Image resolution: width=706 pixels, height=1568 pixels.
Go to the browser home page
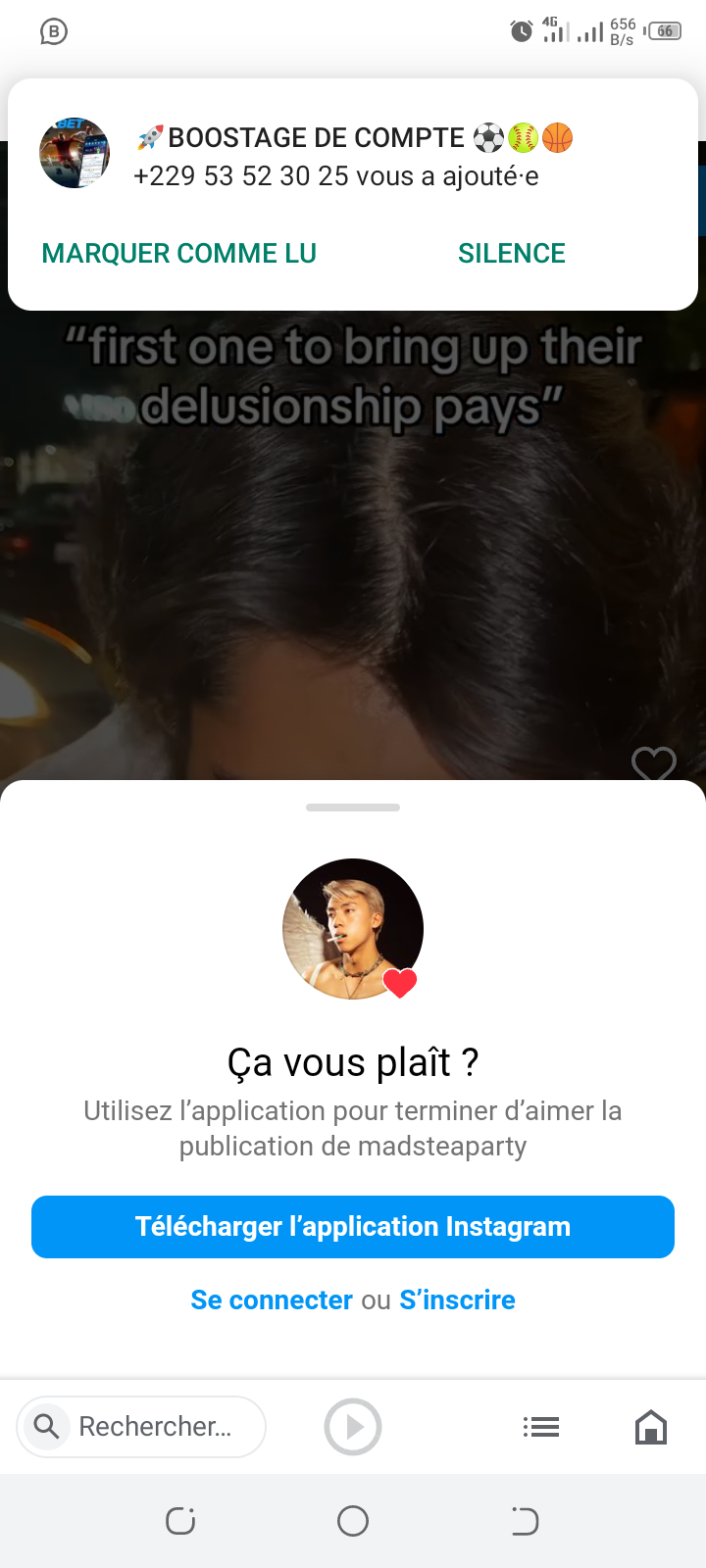pyautogui.click(x=651, y=1427)
